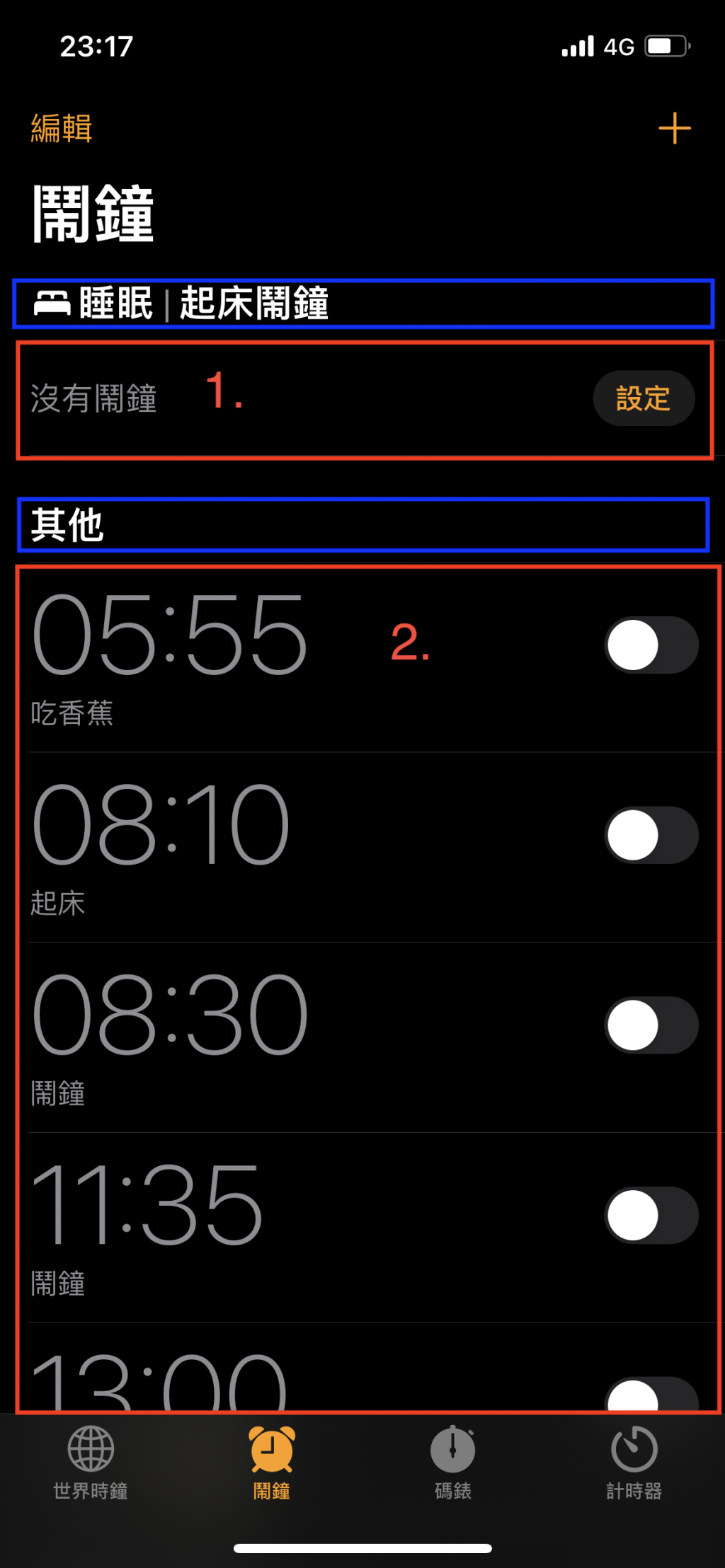
Task: Enable the 05:55 吃香蕉 alarm
Action: click(x=651, y=645)
